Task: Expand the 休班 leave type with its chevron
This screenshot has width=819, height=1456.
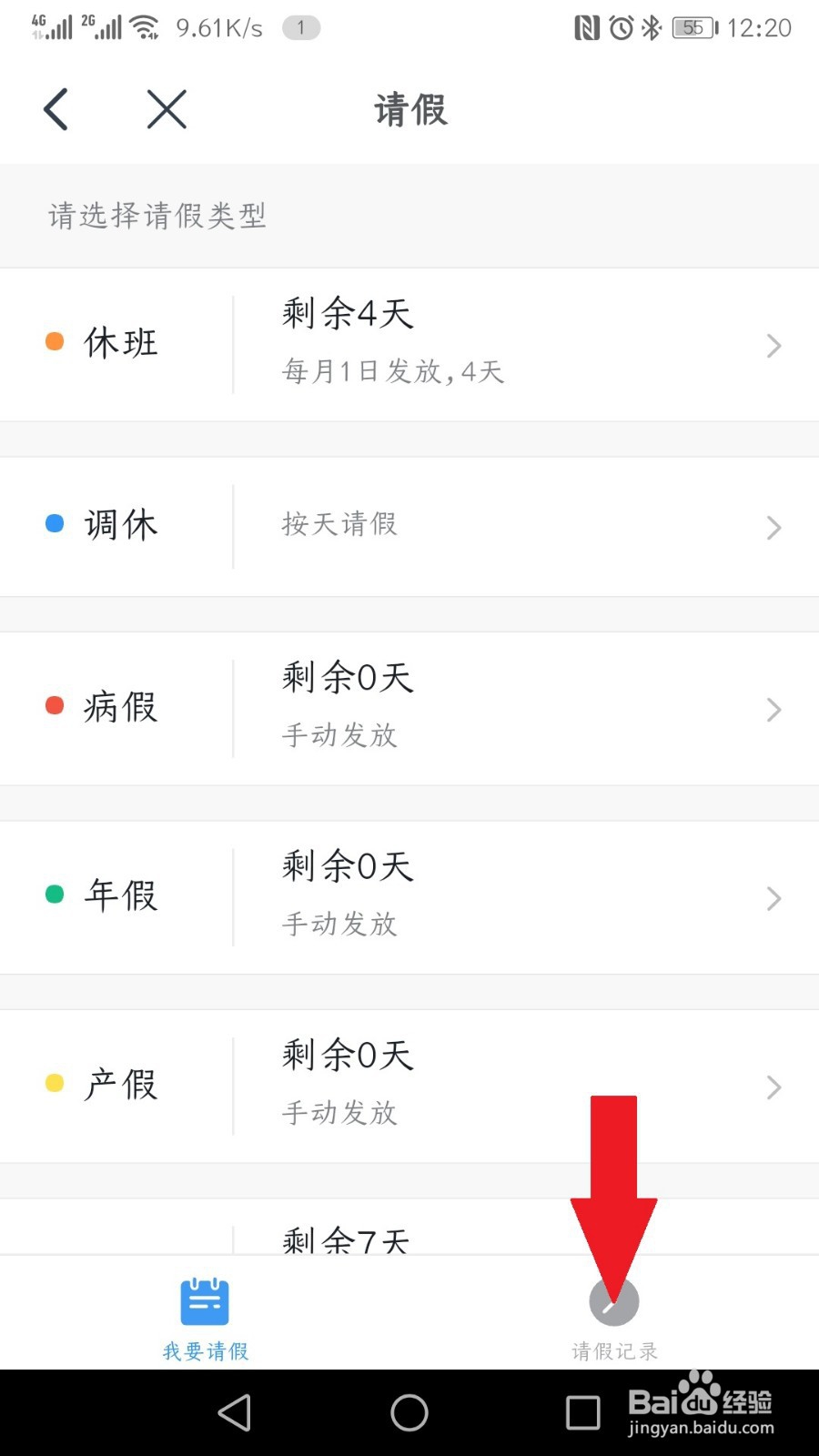Action: 774,345
